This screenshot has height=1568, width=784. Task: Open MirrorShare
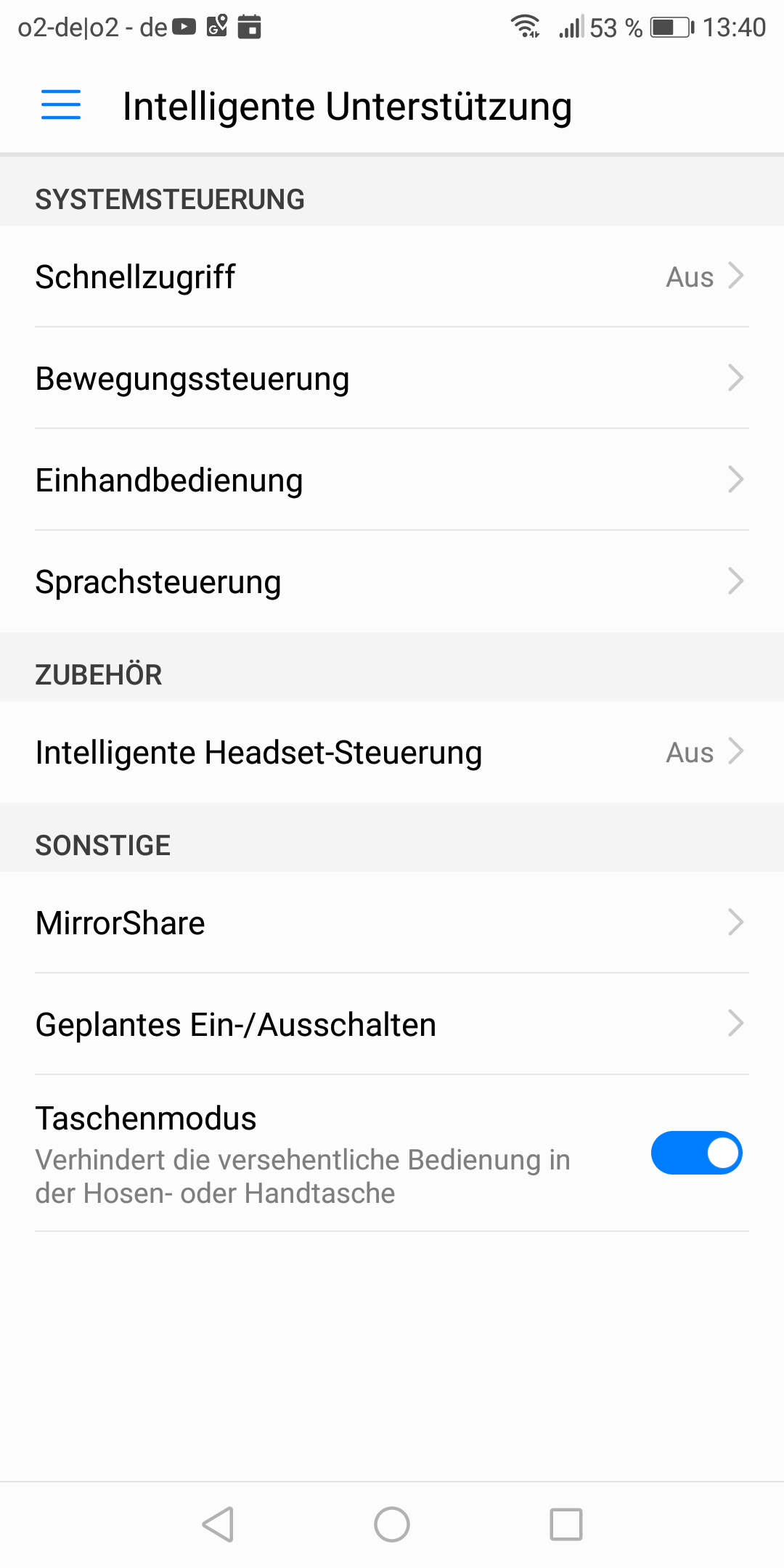tap(392, 923)
